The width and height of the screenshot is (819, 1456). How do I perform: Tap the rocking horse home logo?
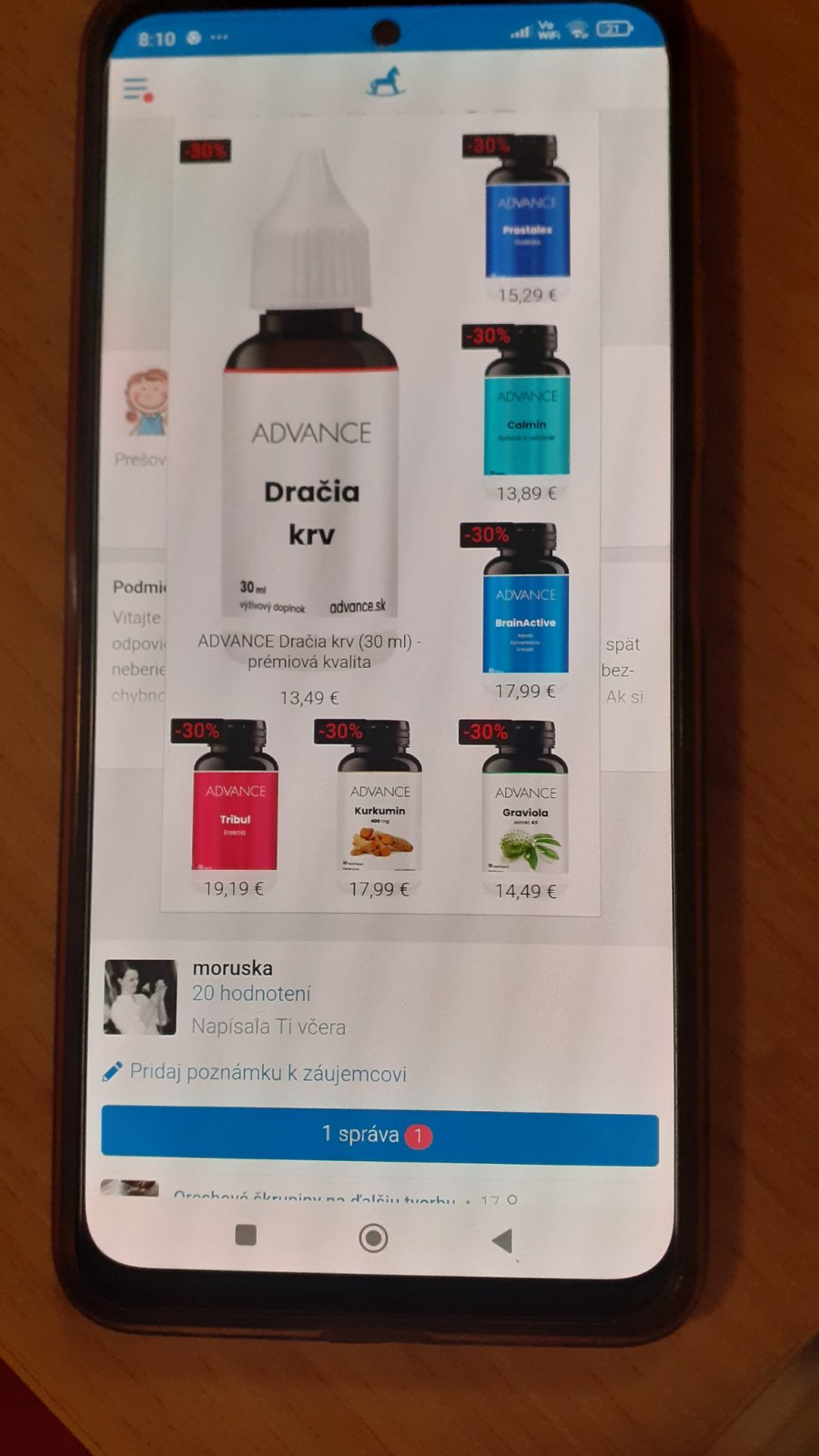pos(386,82)
